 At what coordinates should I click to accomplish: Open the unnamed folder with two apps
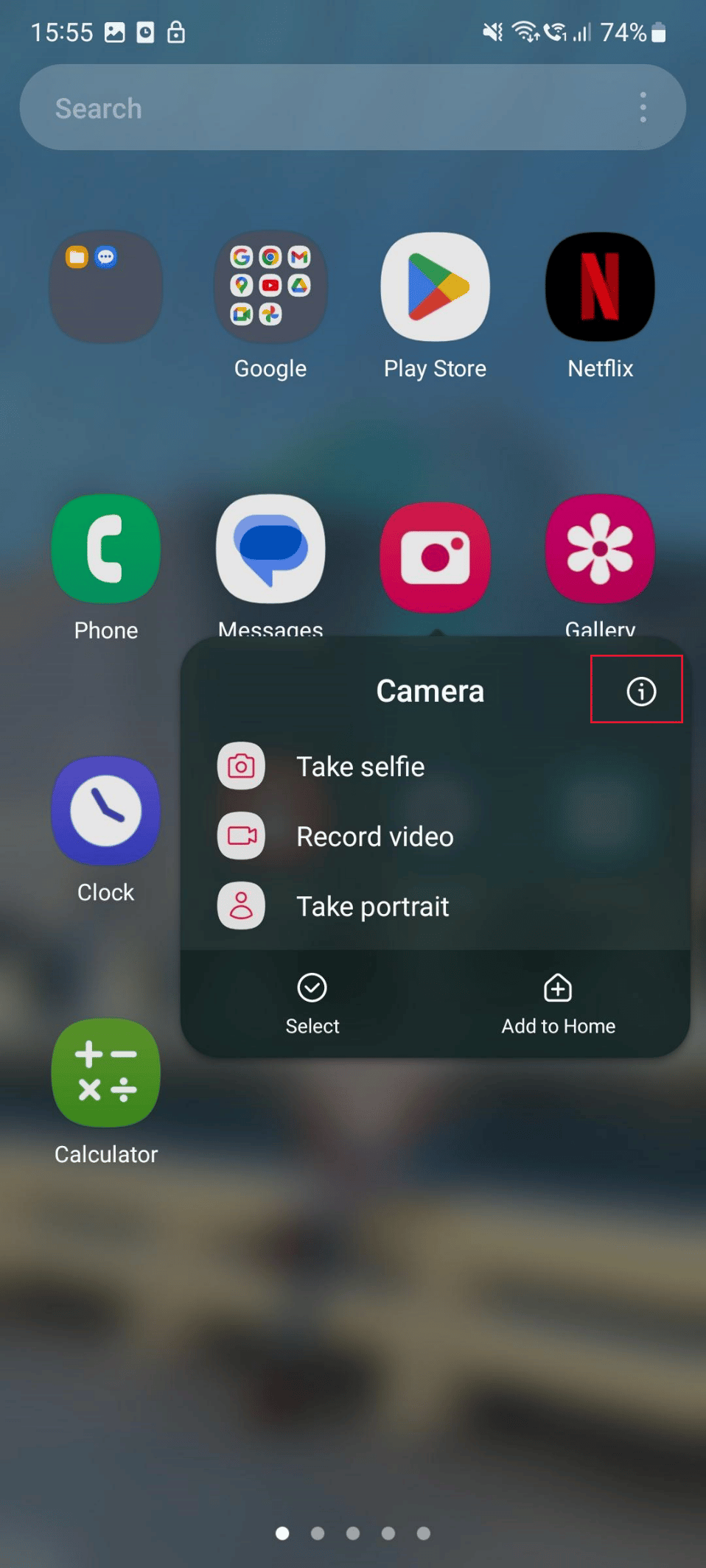click(106, 287)
